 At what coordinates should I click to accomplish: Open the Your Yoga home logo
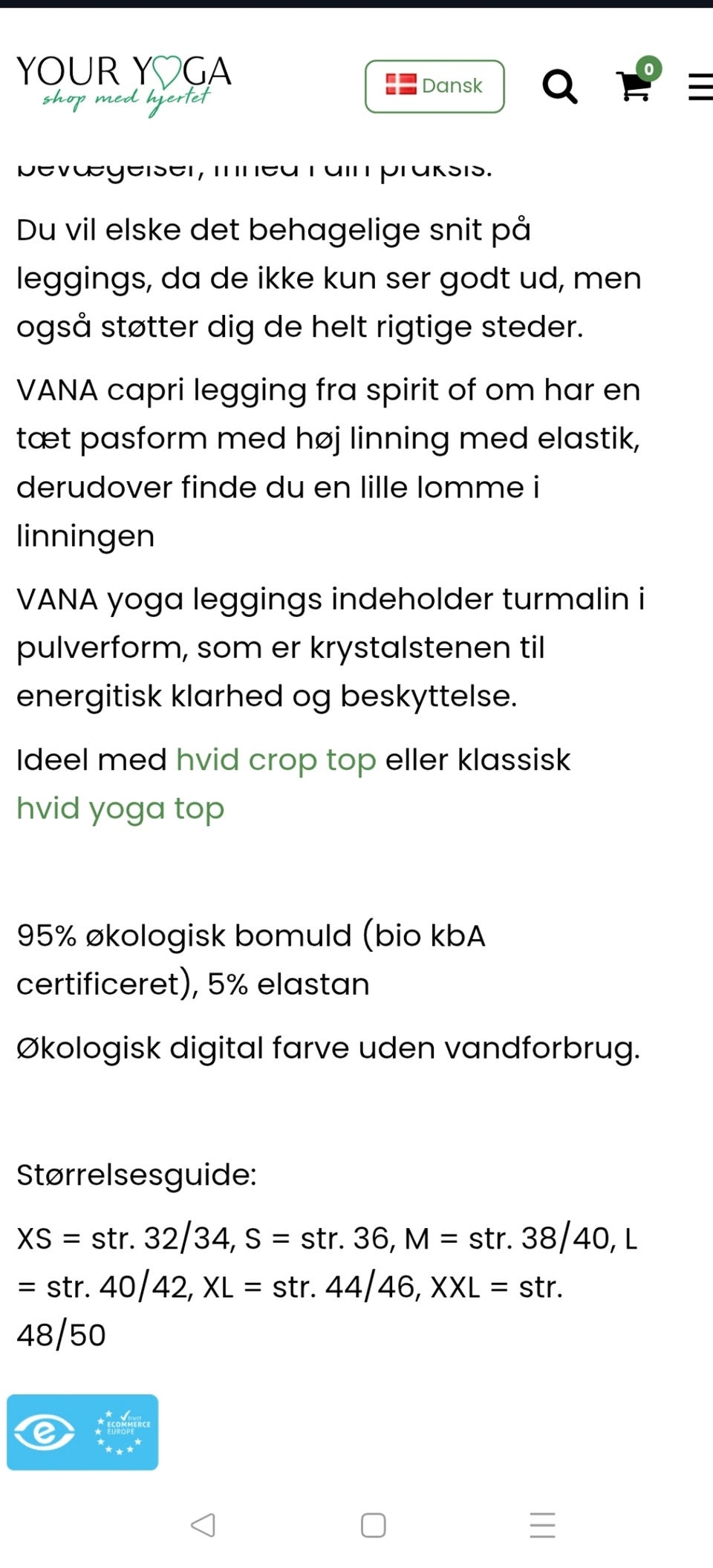click(123, 85)
